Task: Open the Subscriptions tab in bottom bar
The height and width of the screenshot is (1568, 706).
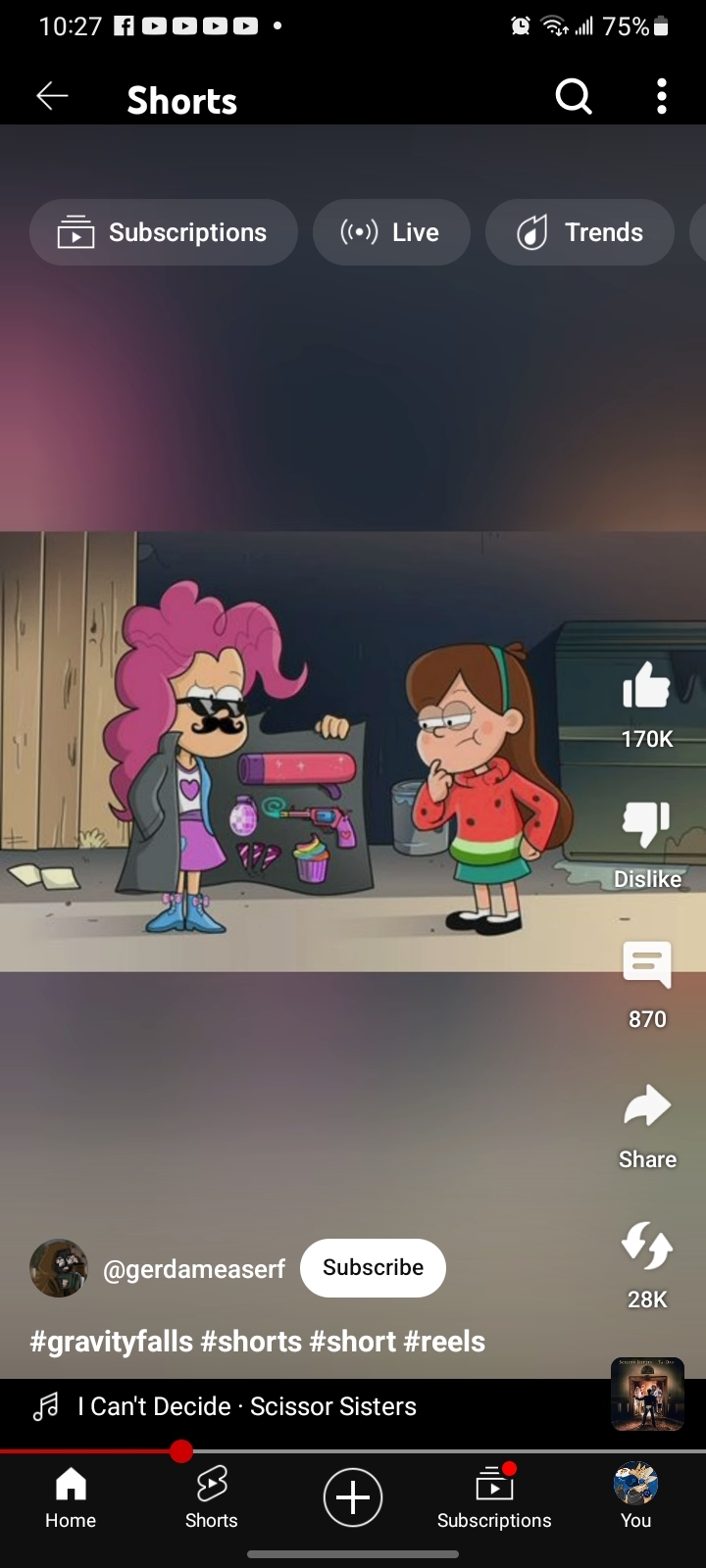Action: (x=494, y=1497)
